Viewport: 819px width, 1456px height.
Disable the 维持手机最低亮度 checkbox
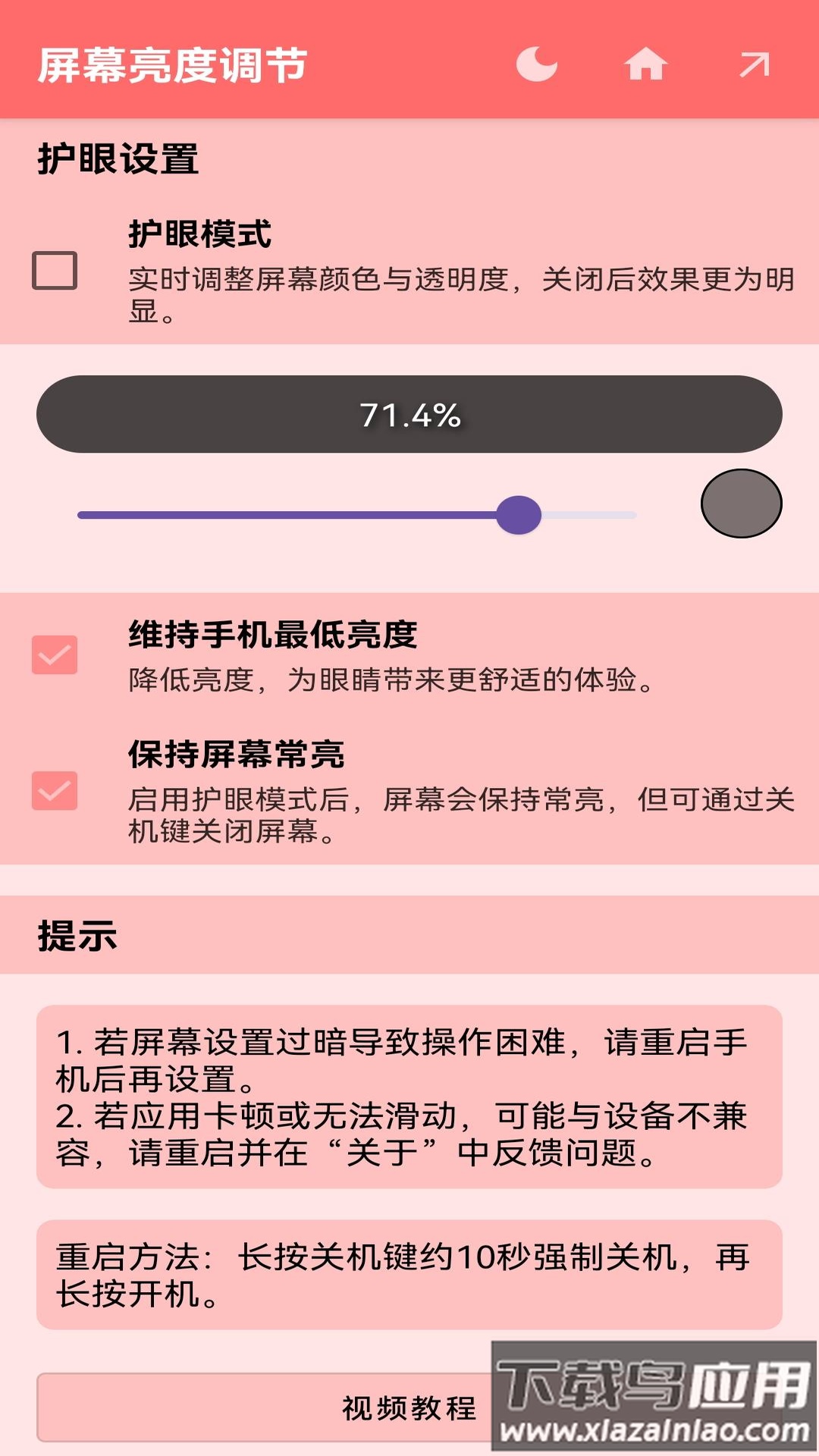click(55, 654)
